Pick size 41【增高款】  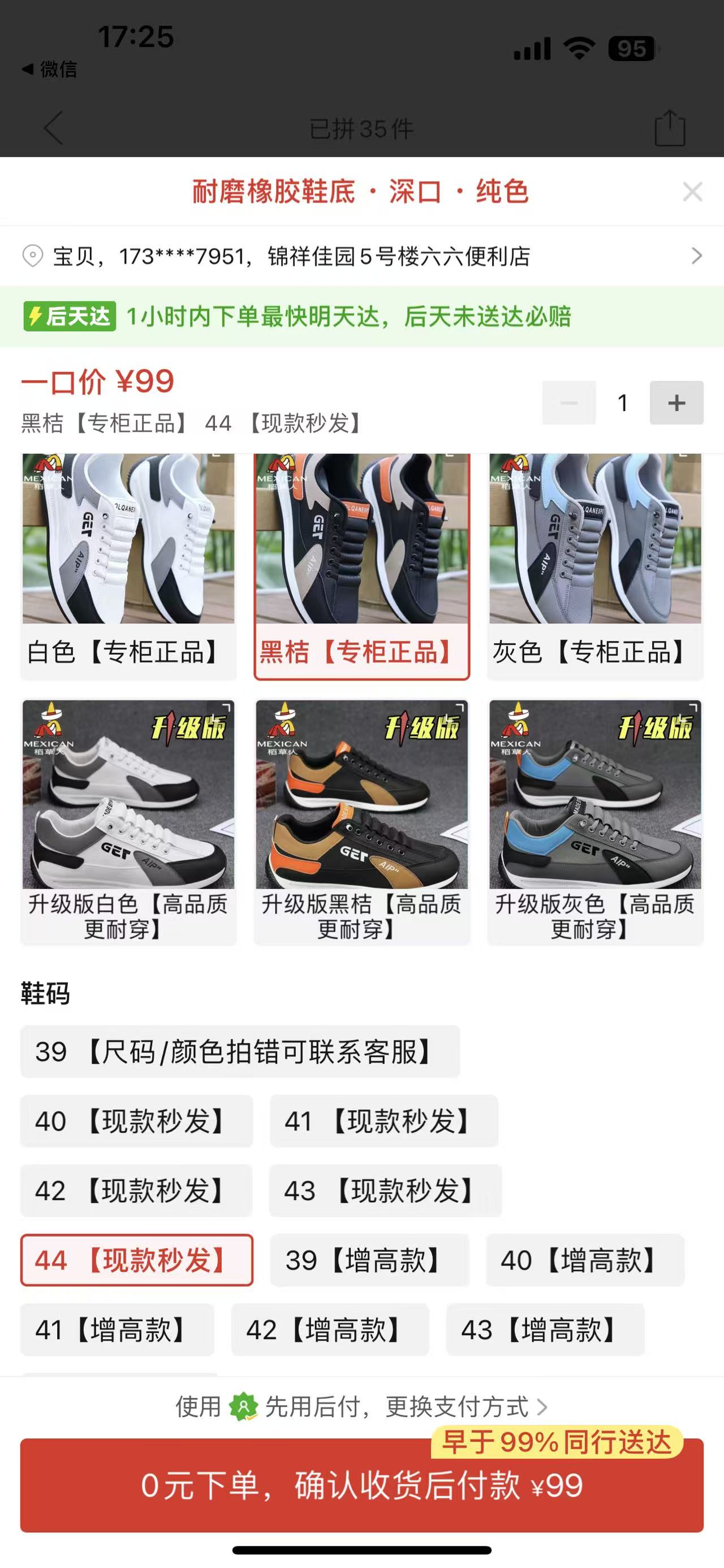click(118, 1329)
